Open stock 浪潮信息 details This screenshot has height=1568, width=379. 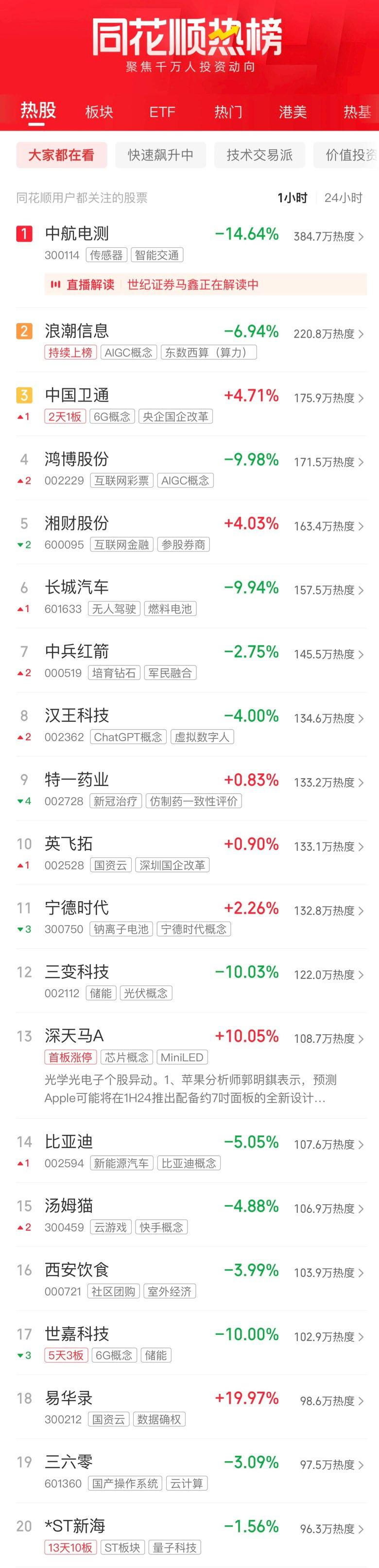pyautogui.click(x=77, y=331)
